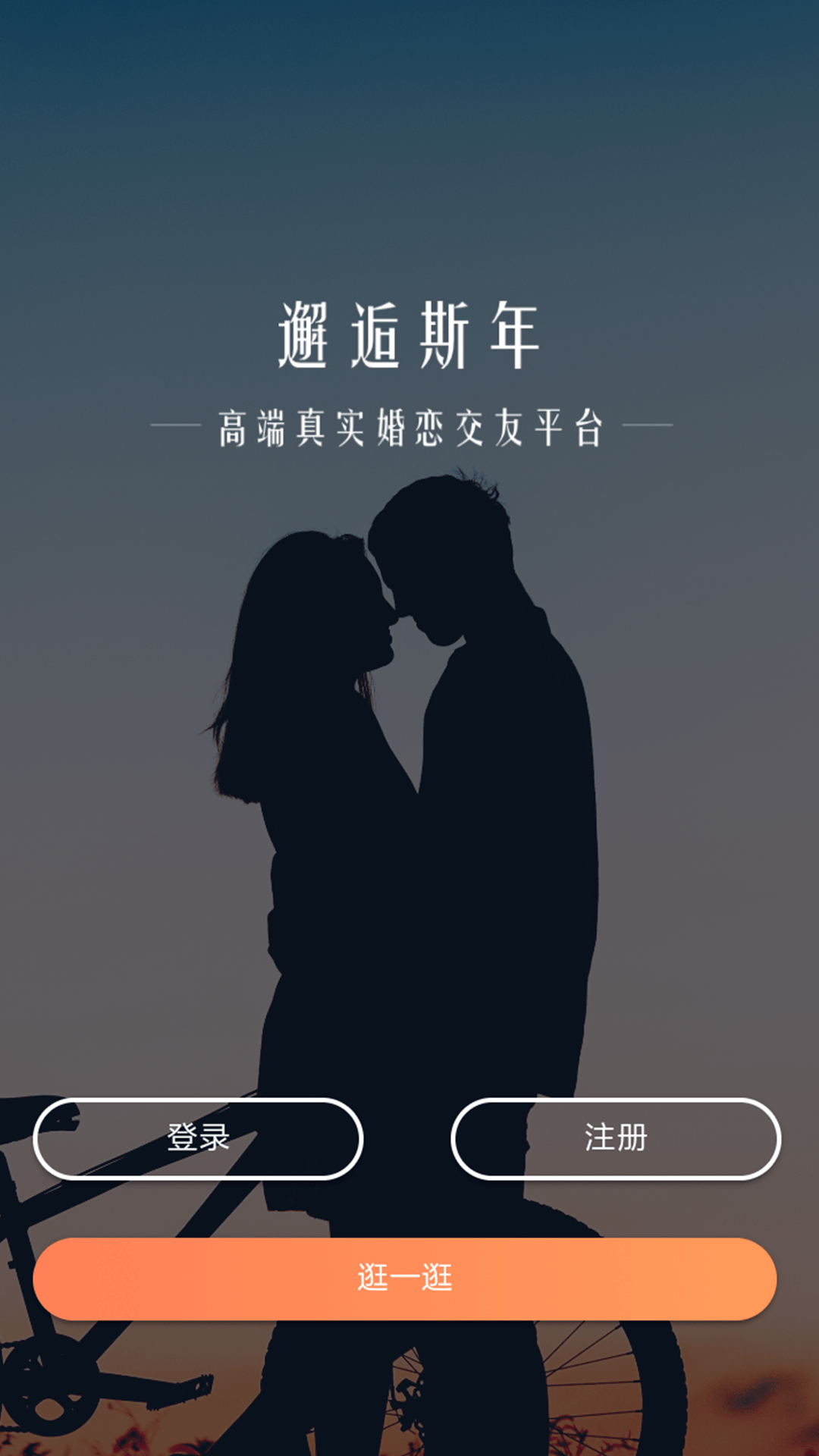Tap the 登录 login button
This screenshot has width=819, height=1456.
[x=198, y=1138]
